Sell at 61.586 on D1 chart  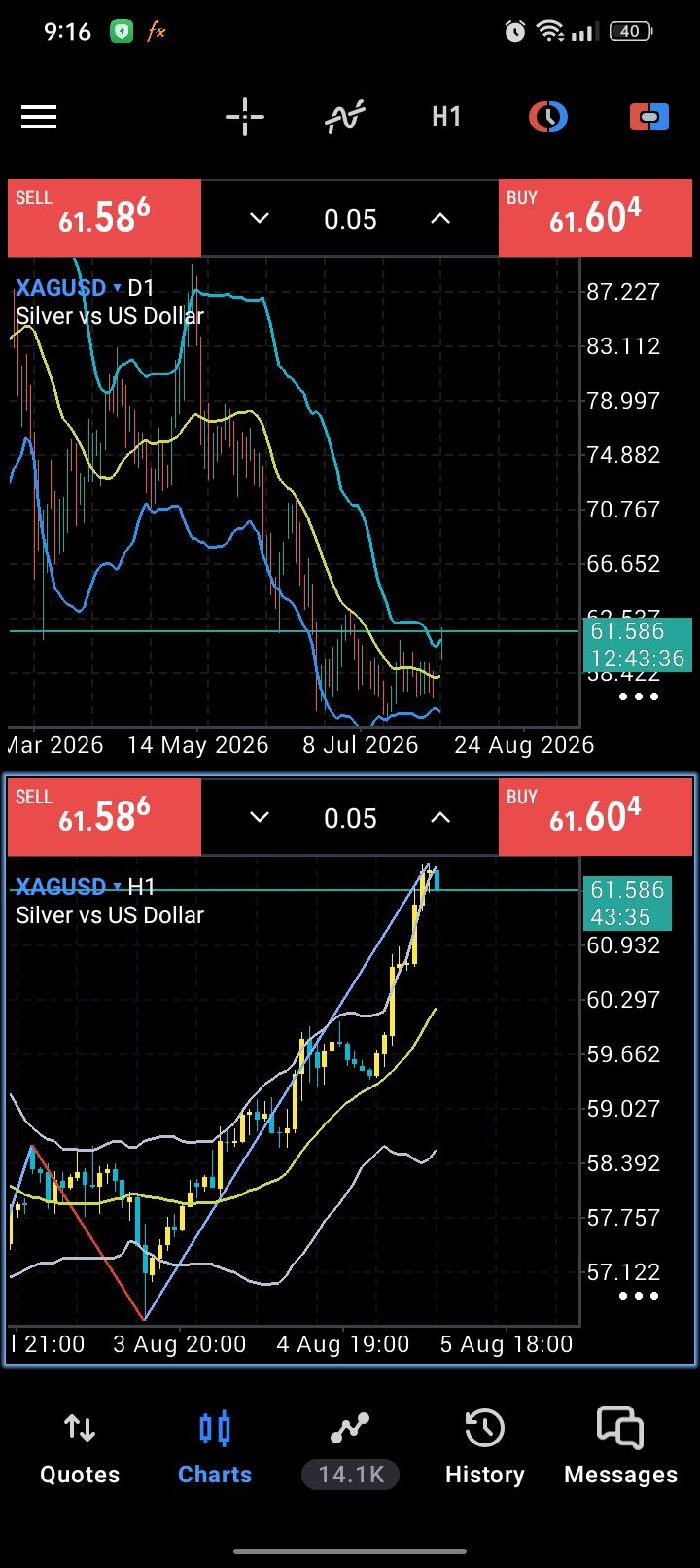[104, 218]
